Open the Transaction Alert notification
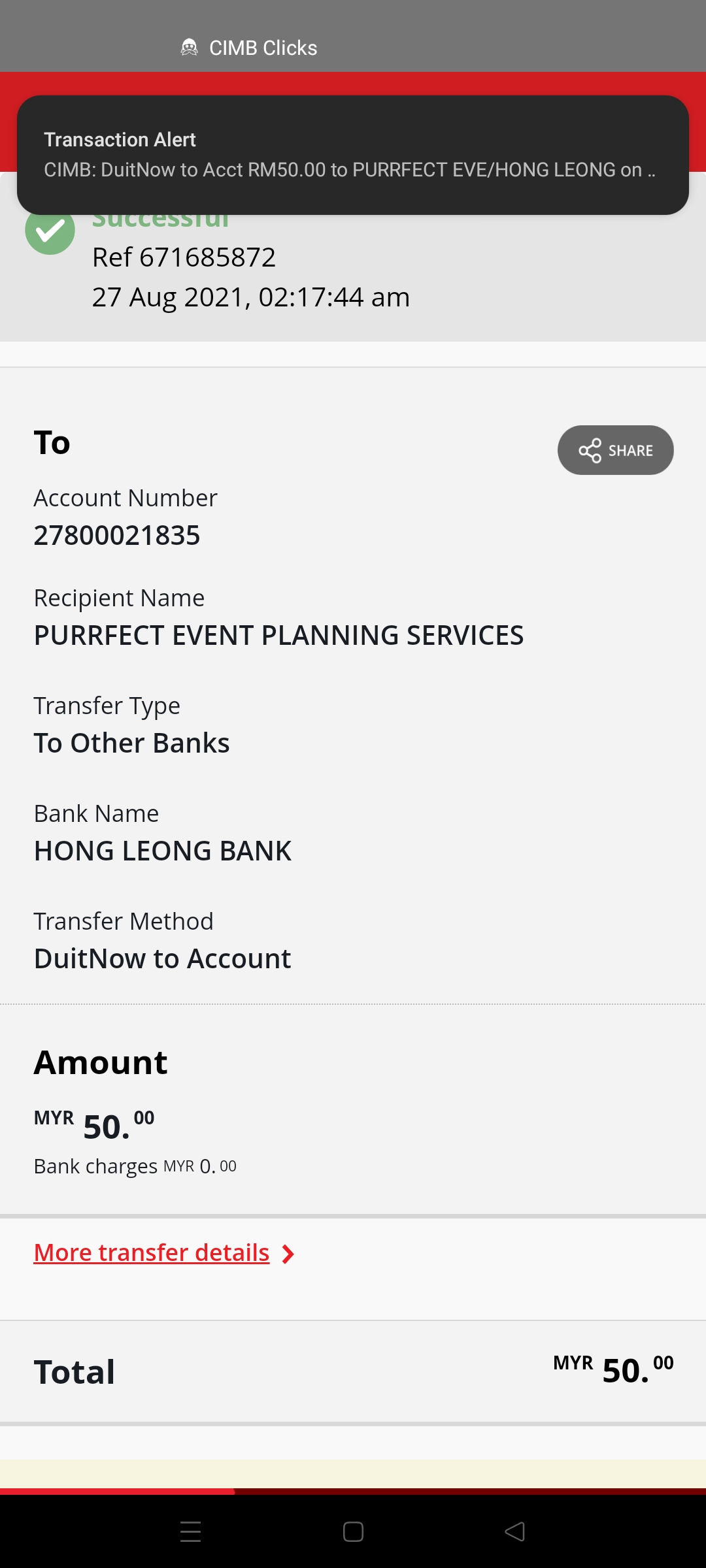706x1568 pixels. (x=353, y=155)
